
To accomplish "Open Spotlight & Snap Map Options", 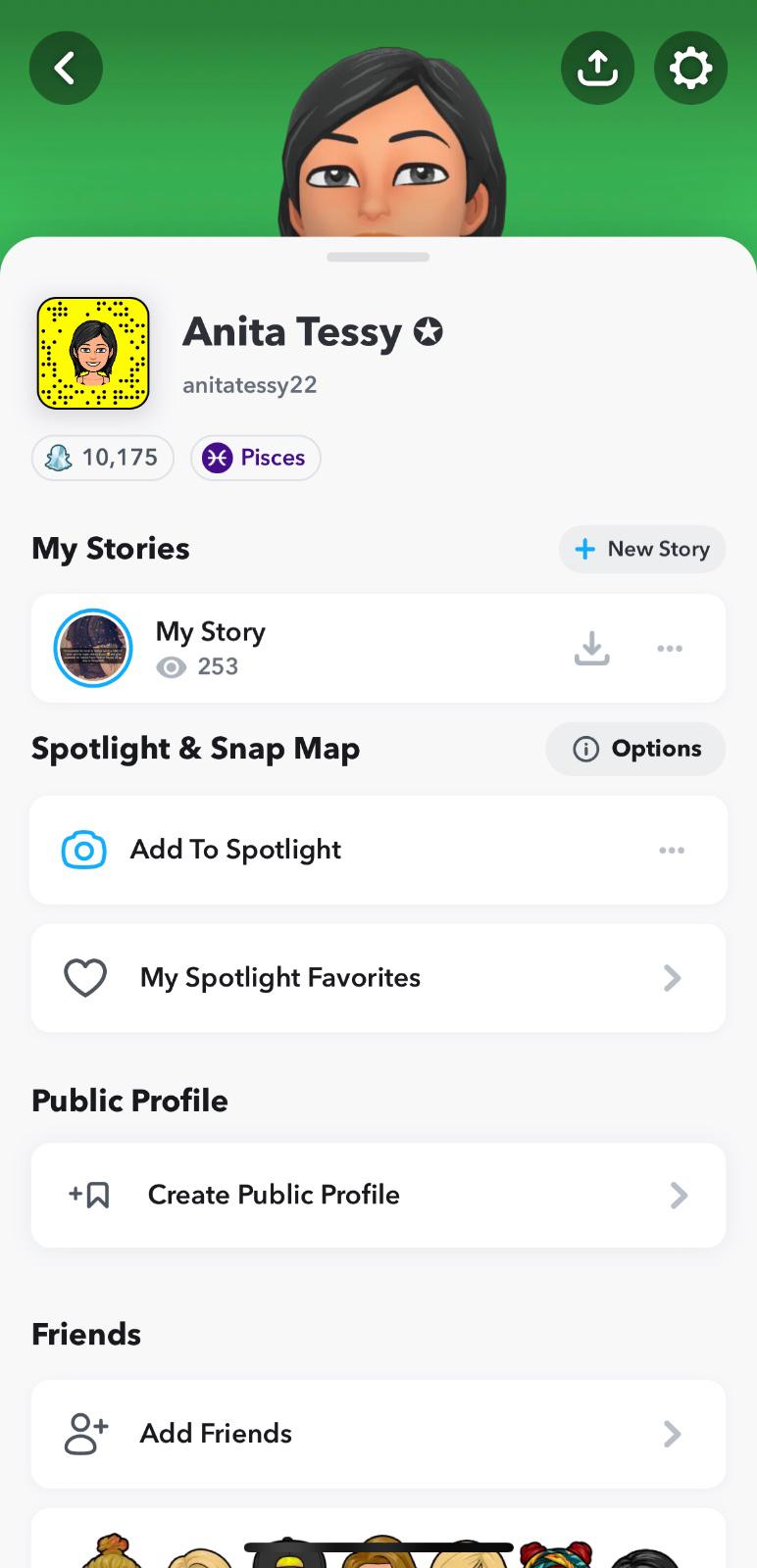I will (635, 749).
